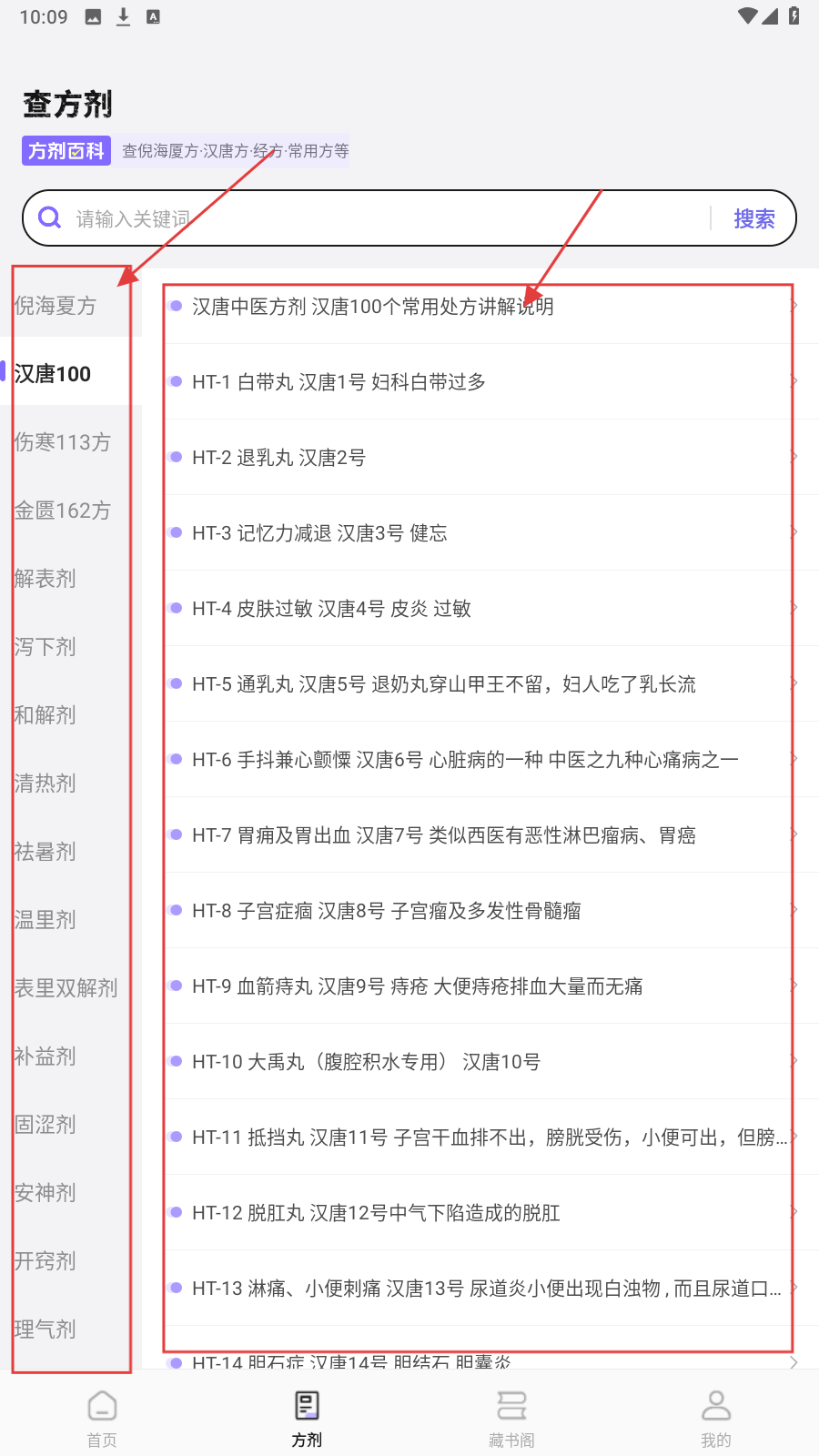Open HT-12 脱肛丸 entry
This screenshot has width=819, height=1456.
376,1213
